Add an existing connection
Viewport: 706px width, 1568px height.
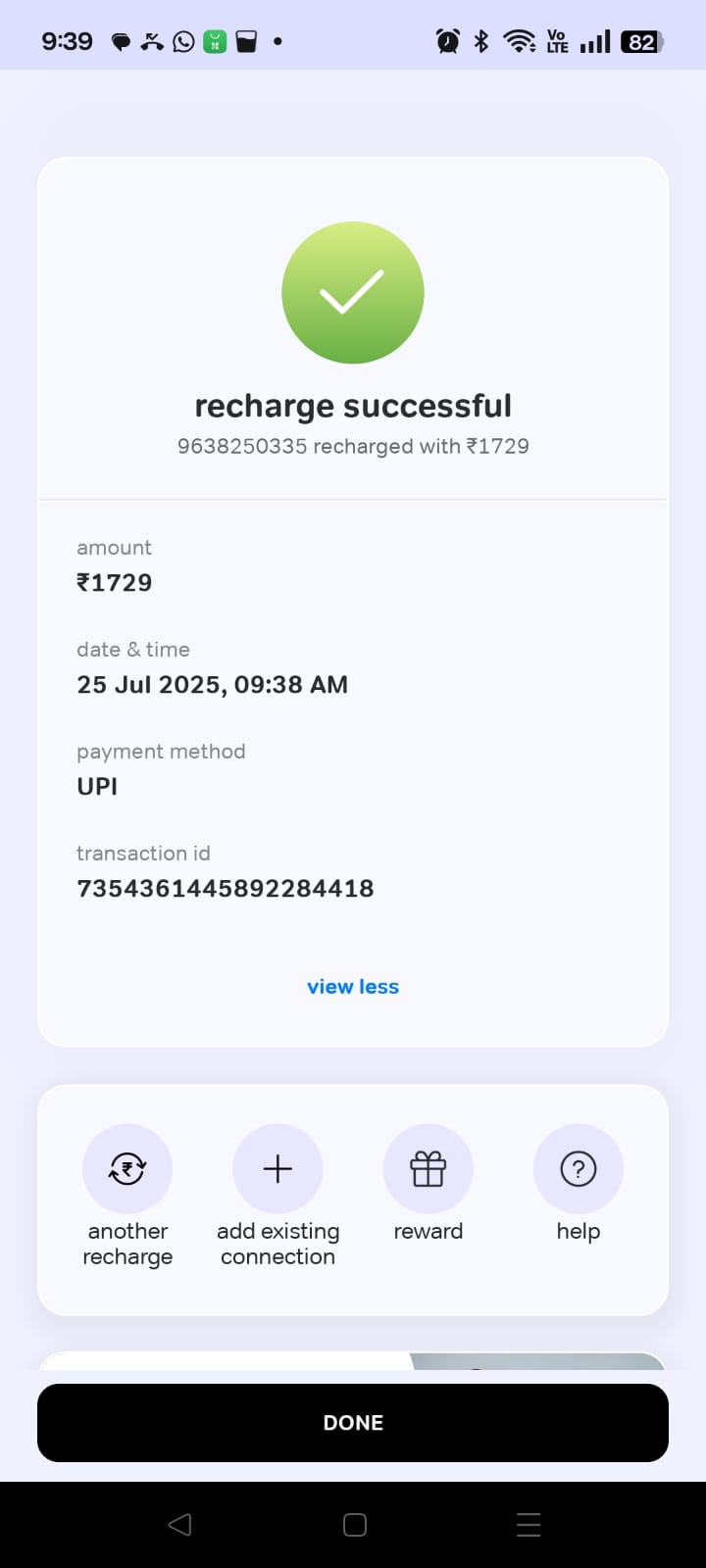[x=277, y=1170]
